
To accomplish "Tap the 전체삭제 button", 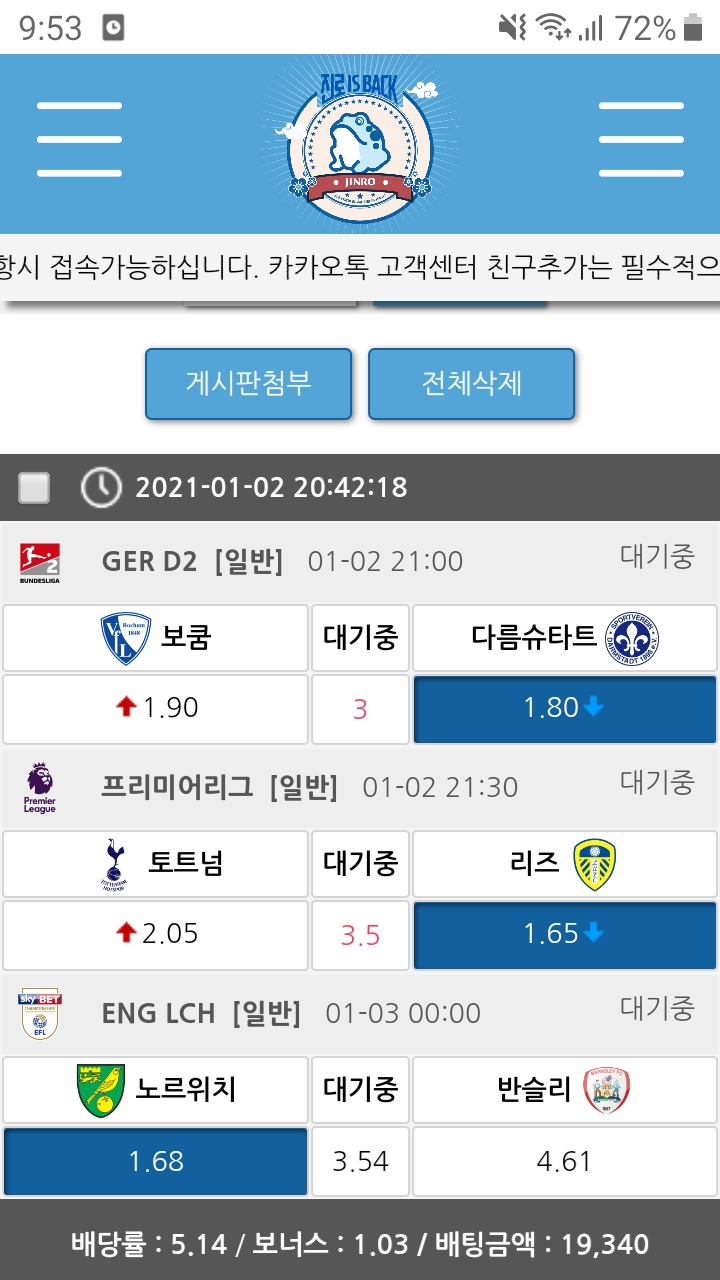I will click(x=471, y=383).
